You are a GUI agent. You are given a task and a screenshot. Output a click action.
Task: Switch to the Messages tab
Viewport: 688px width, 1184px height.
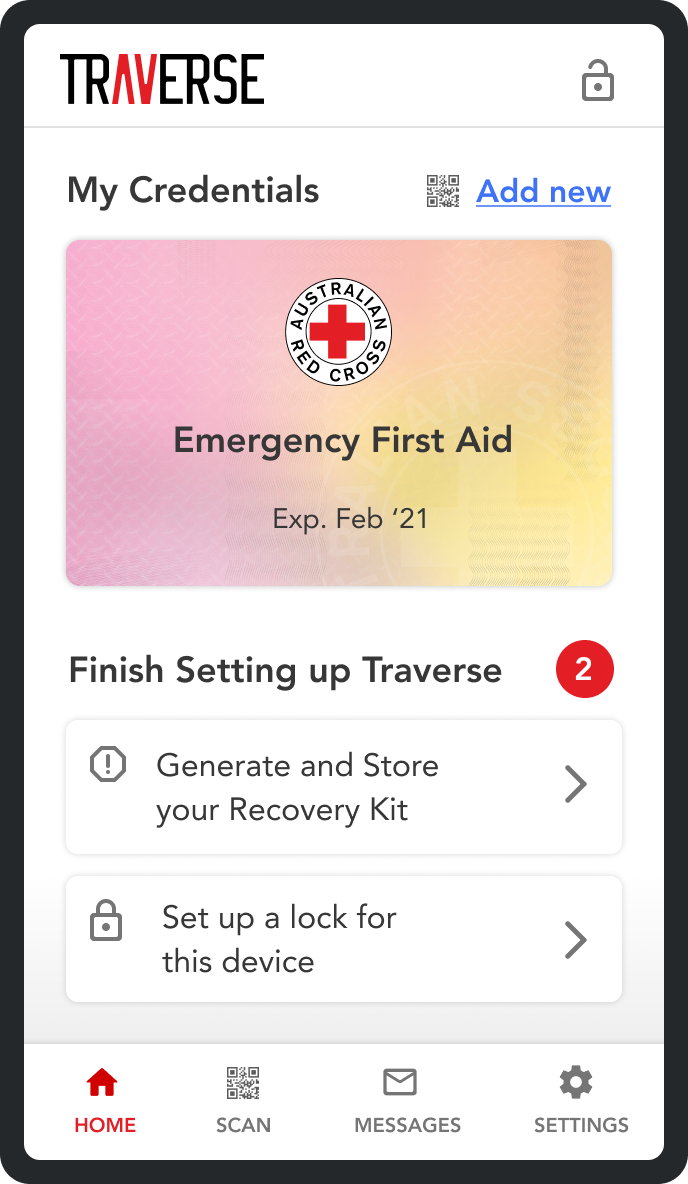[407, 1101]
